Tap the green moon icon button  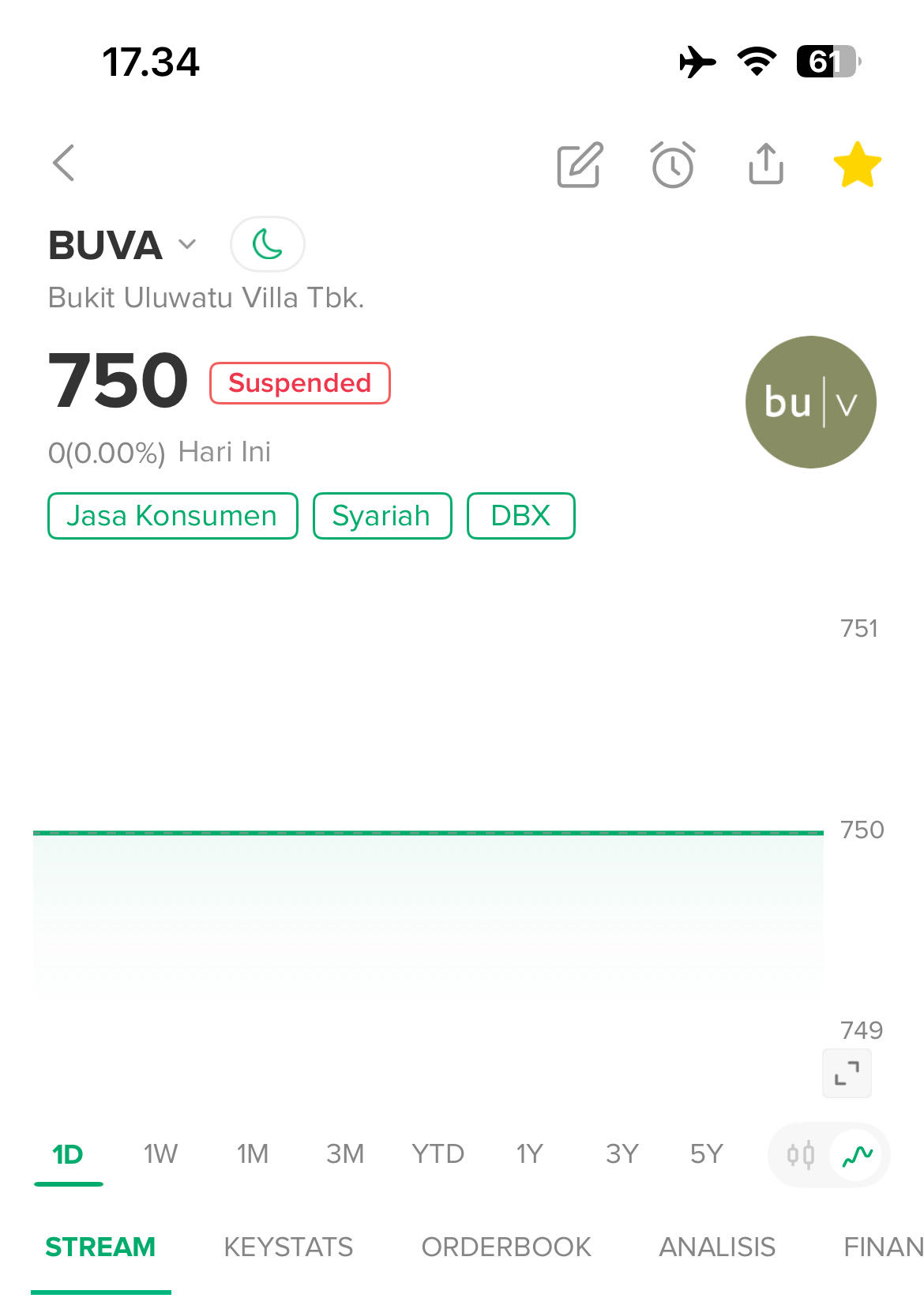click(x=268, y=244)
